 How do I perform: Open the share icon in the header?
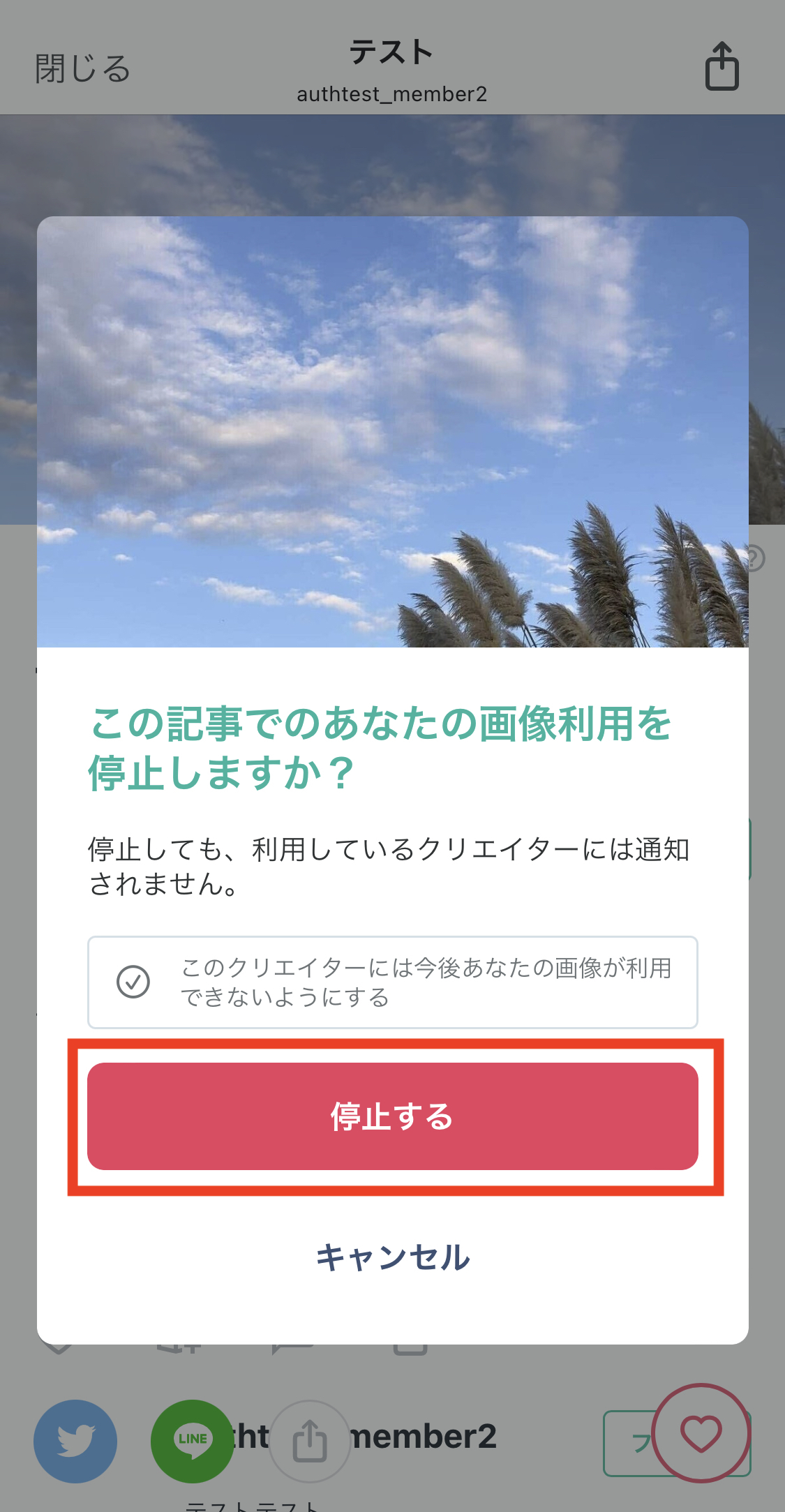pyautogui.click(x=722, y=67)
